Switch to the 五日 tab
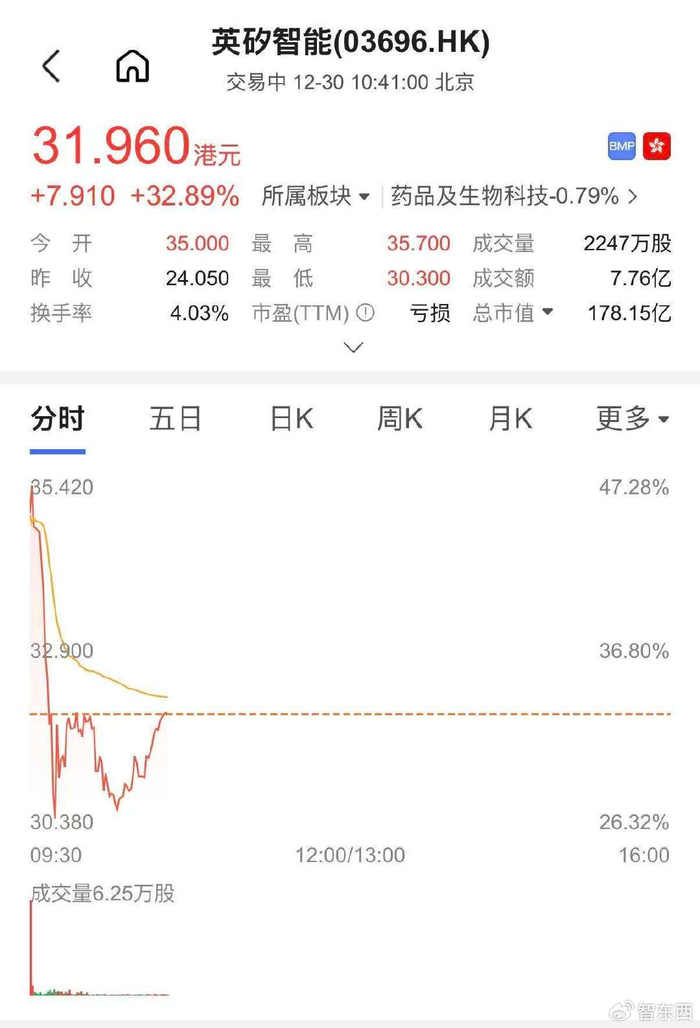The image size is (700, 1028). [176, 419]
